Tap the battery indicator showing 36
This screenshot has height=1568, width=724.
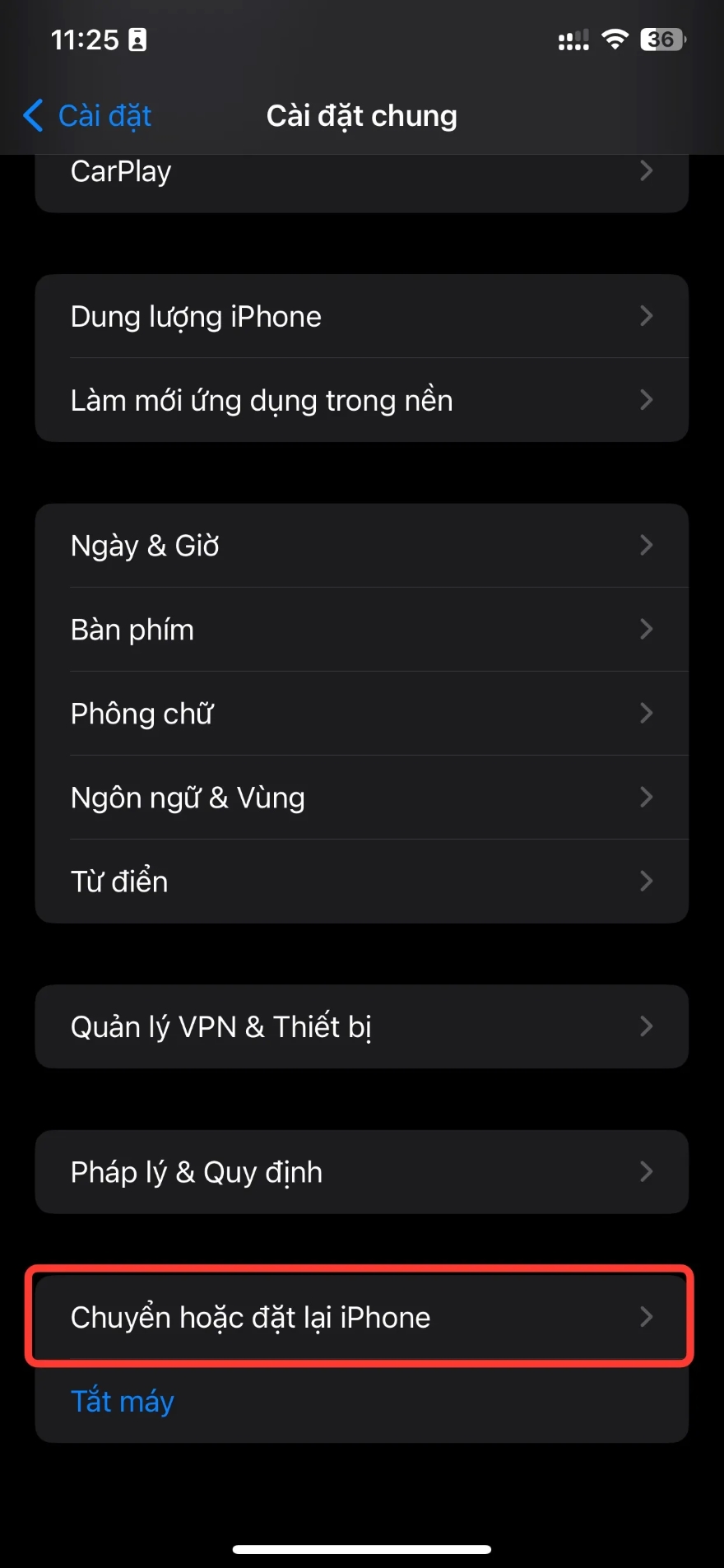click(661, 39)
